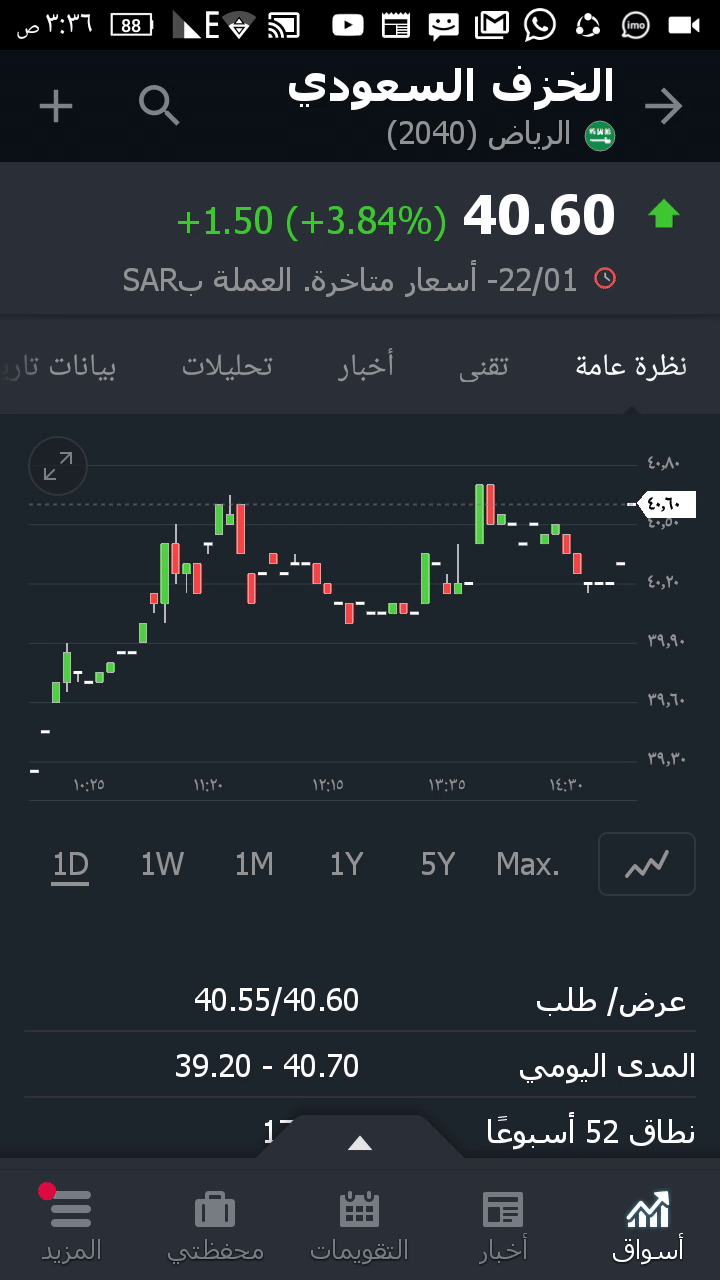
Task: Expand the bottom panel arrow
Action: point(359,1143)
